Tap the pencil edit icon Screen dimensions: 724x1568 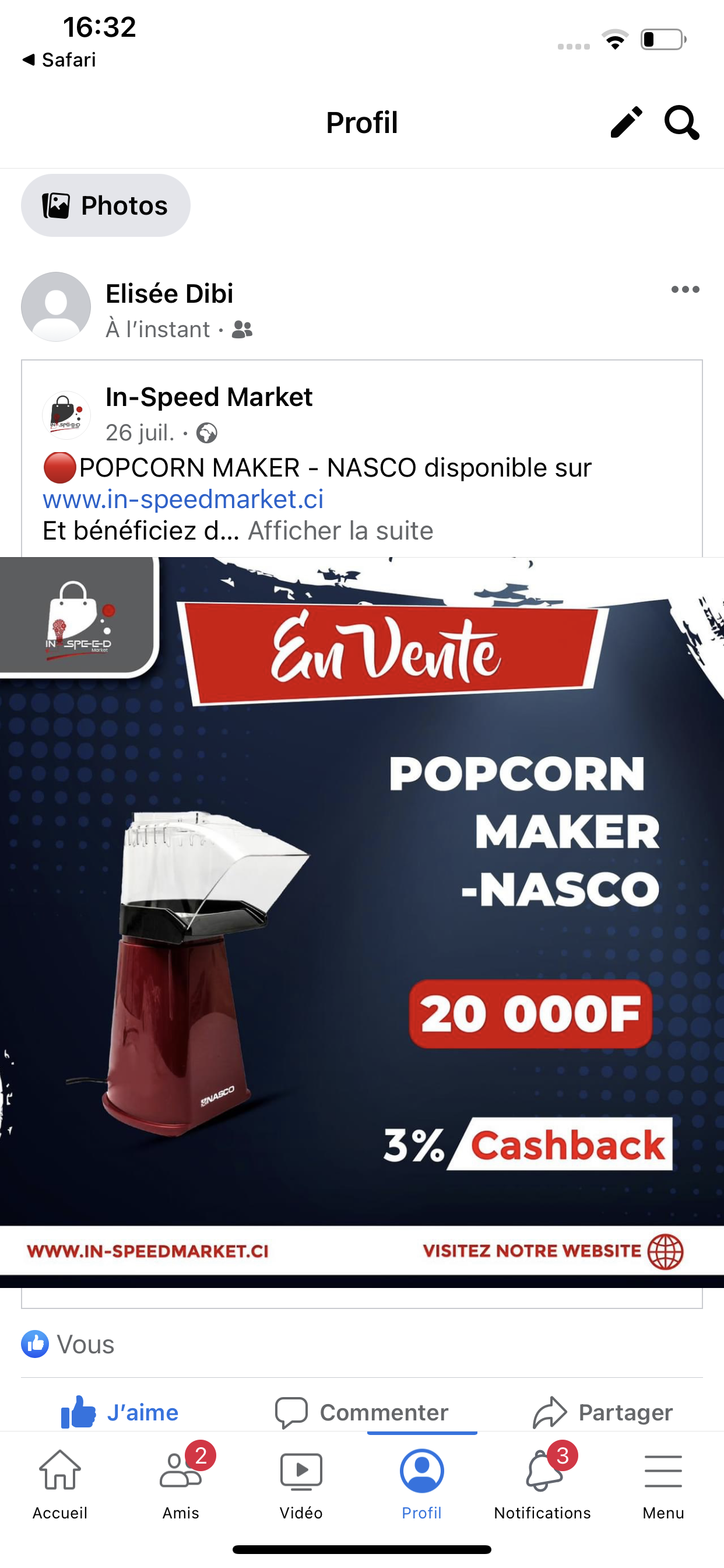pos(626,123)
